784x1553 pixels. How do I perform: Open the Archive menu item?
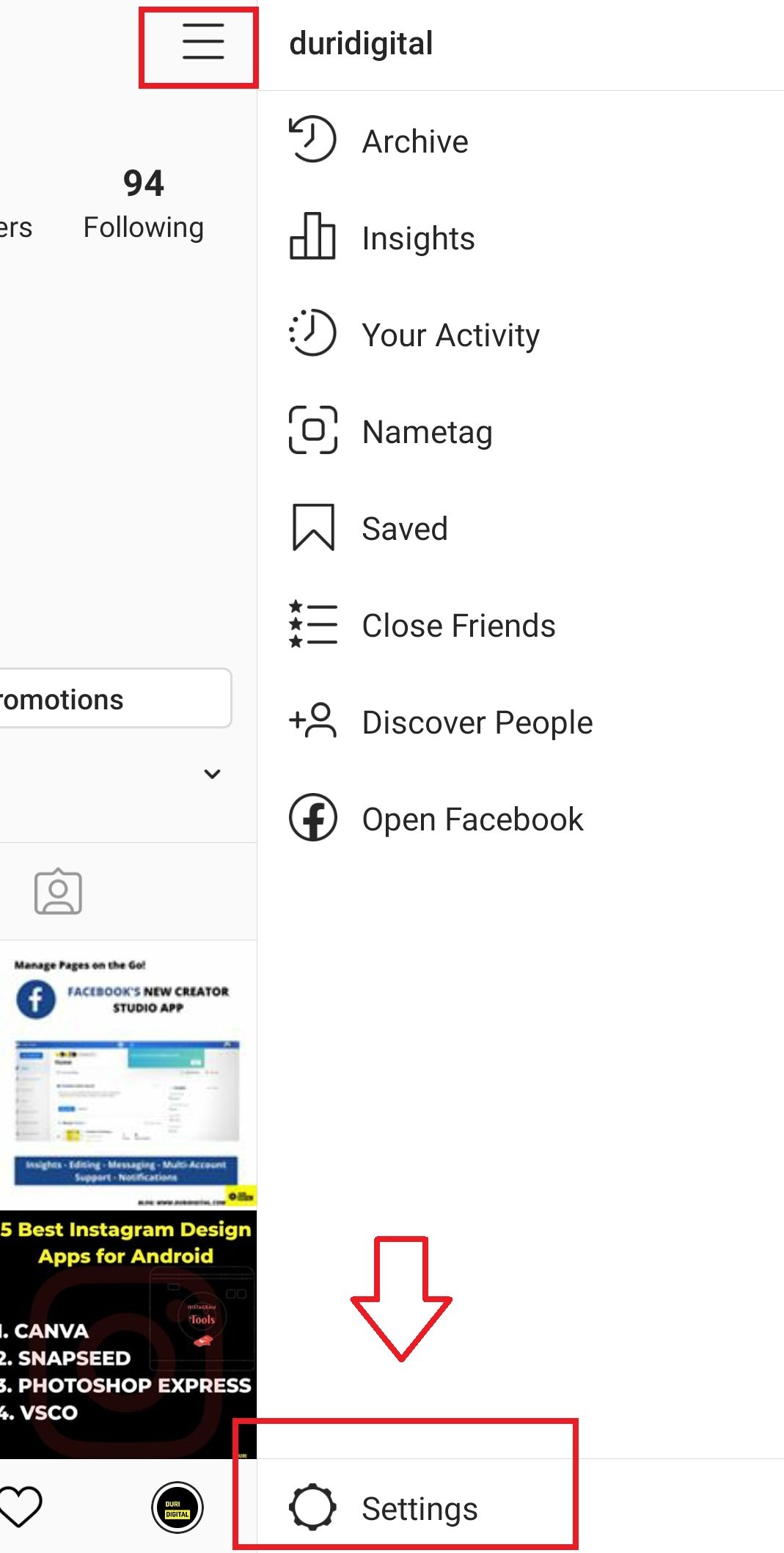point(521,141)
